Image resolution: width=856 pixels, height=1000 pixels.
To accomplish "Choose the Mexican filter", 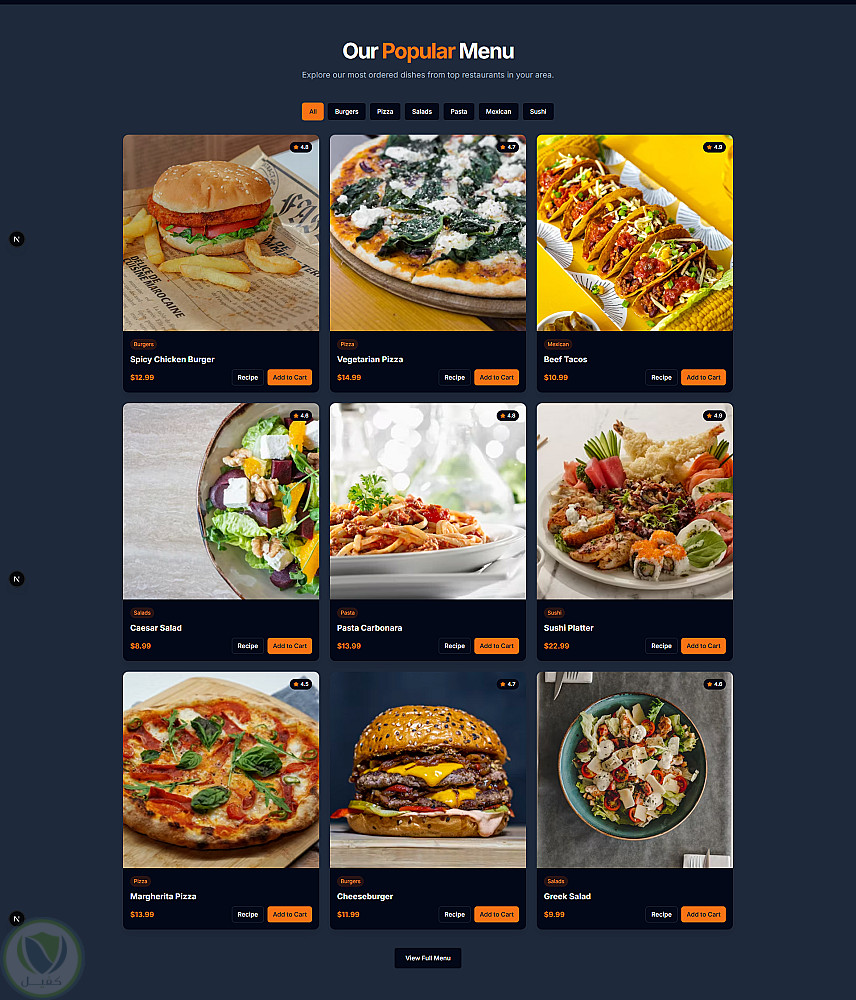I will (498, 111).
